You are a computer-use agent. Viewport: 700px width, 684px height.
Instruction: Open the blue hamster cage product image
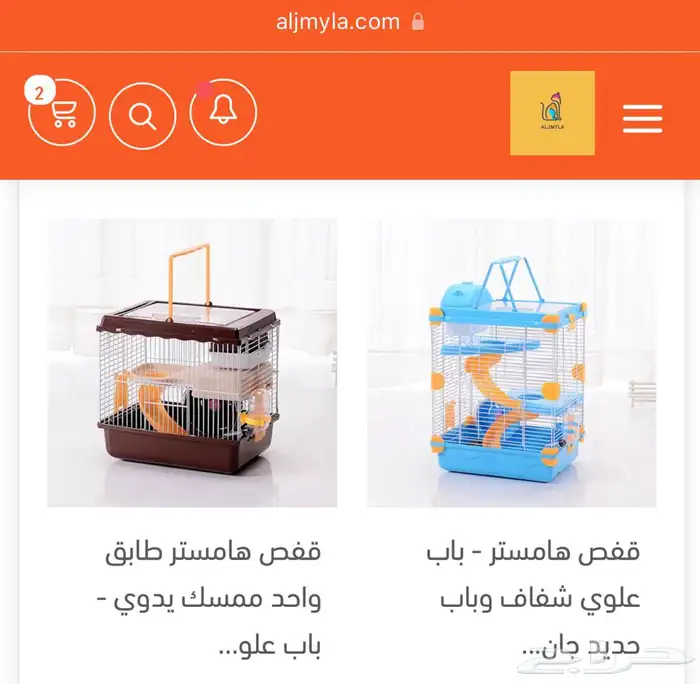511,363
